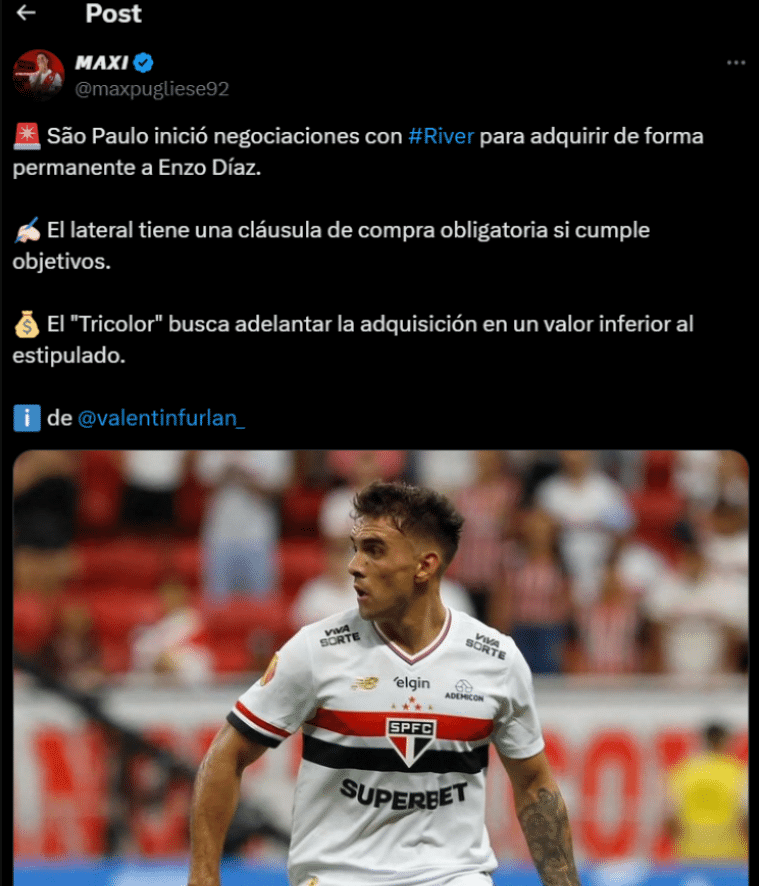Viewport: 759px width, 886px height.
Task: Open the #River hashtag
Action: click(x=440, y=136)
